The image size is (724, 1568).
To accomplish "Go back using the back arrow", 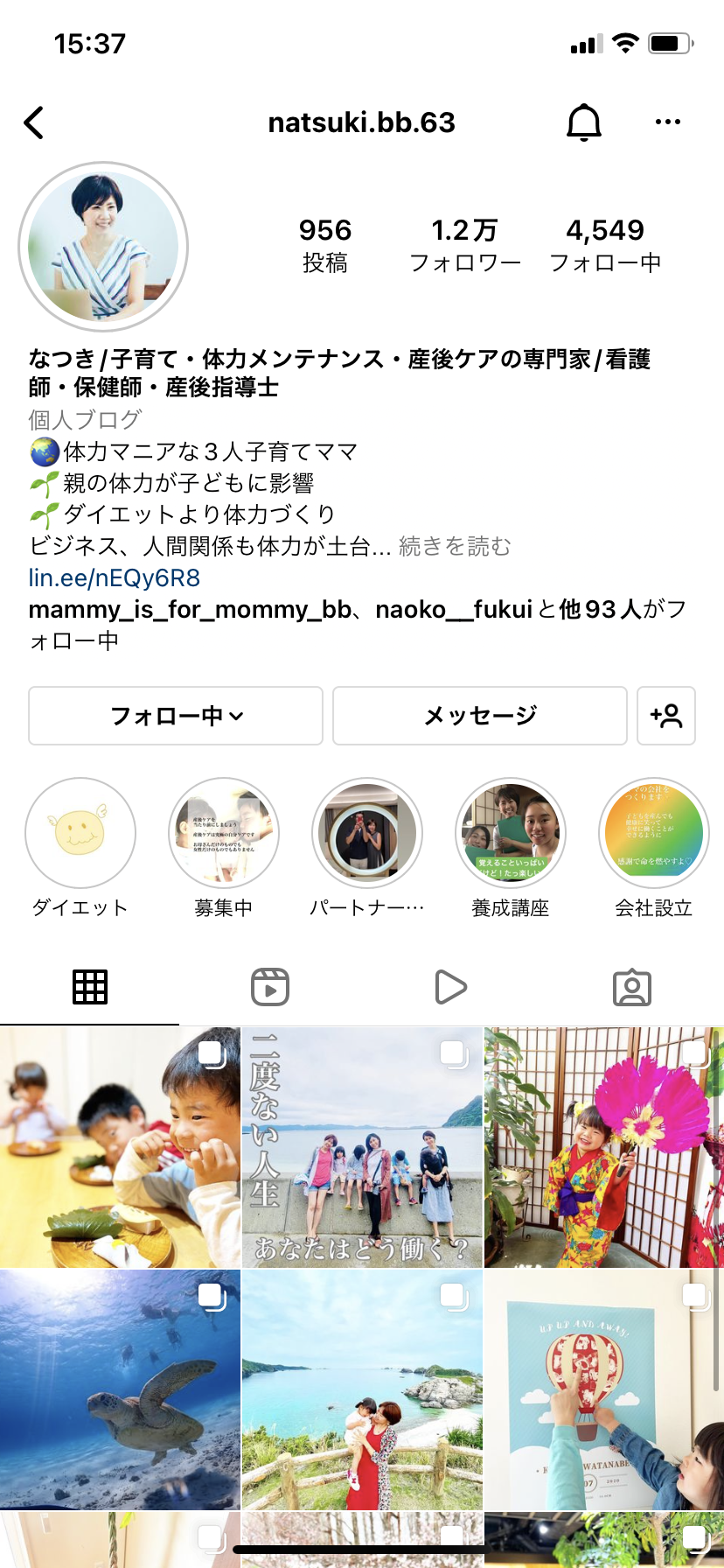I will pos(34,122).
